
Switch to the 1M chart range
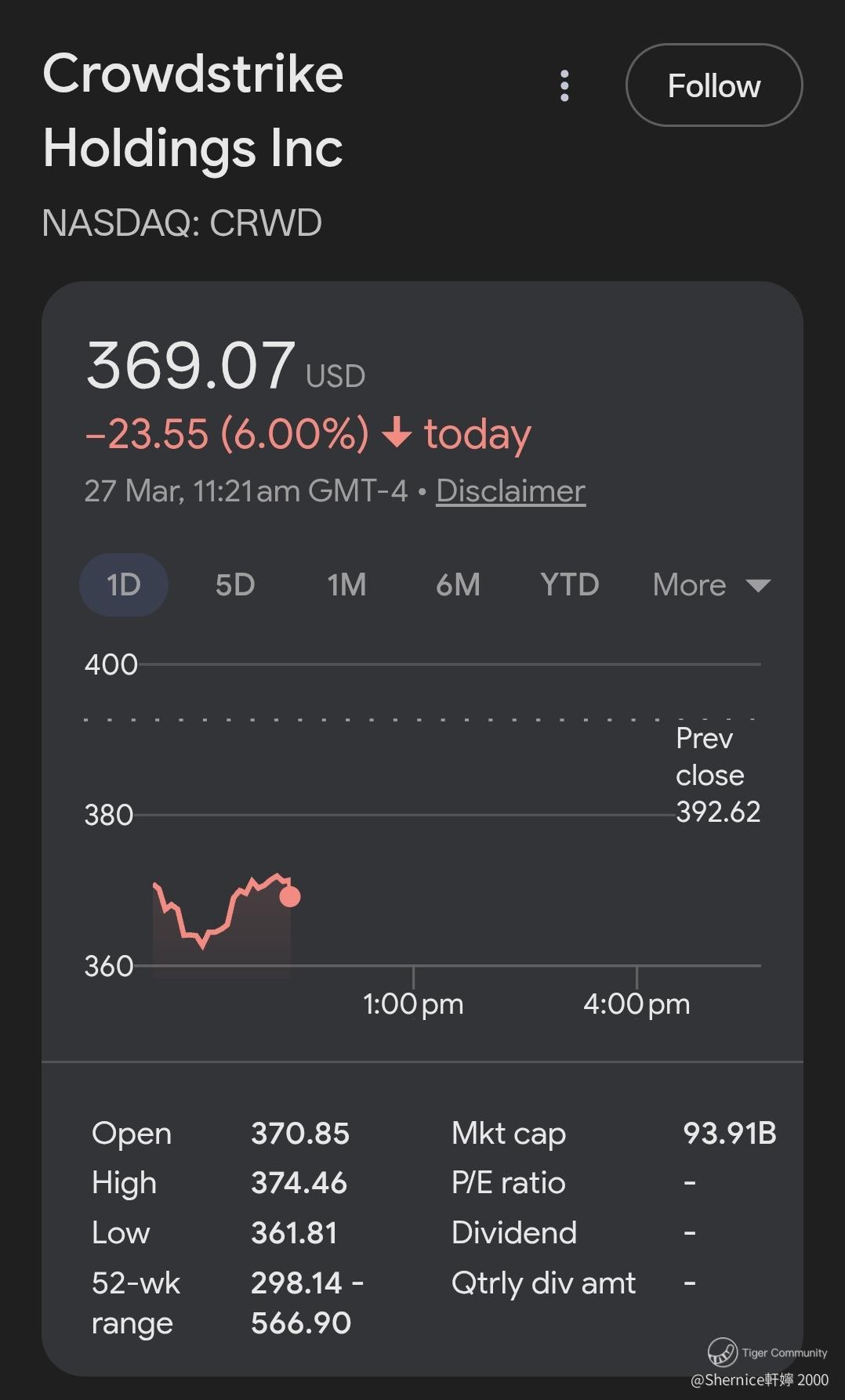(346, 585)
